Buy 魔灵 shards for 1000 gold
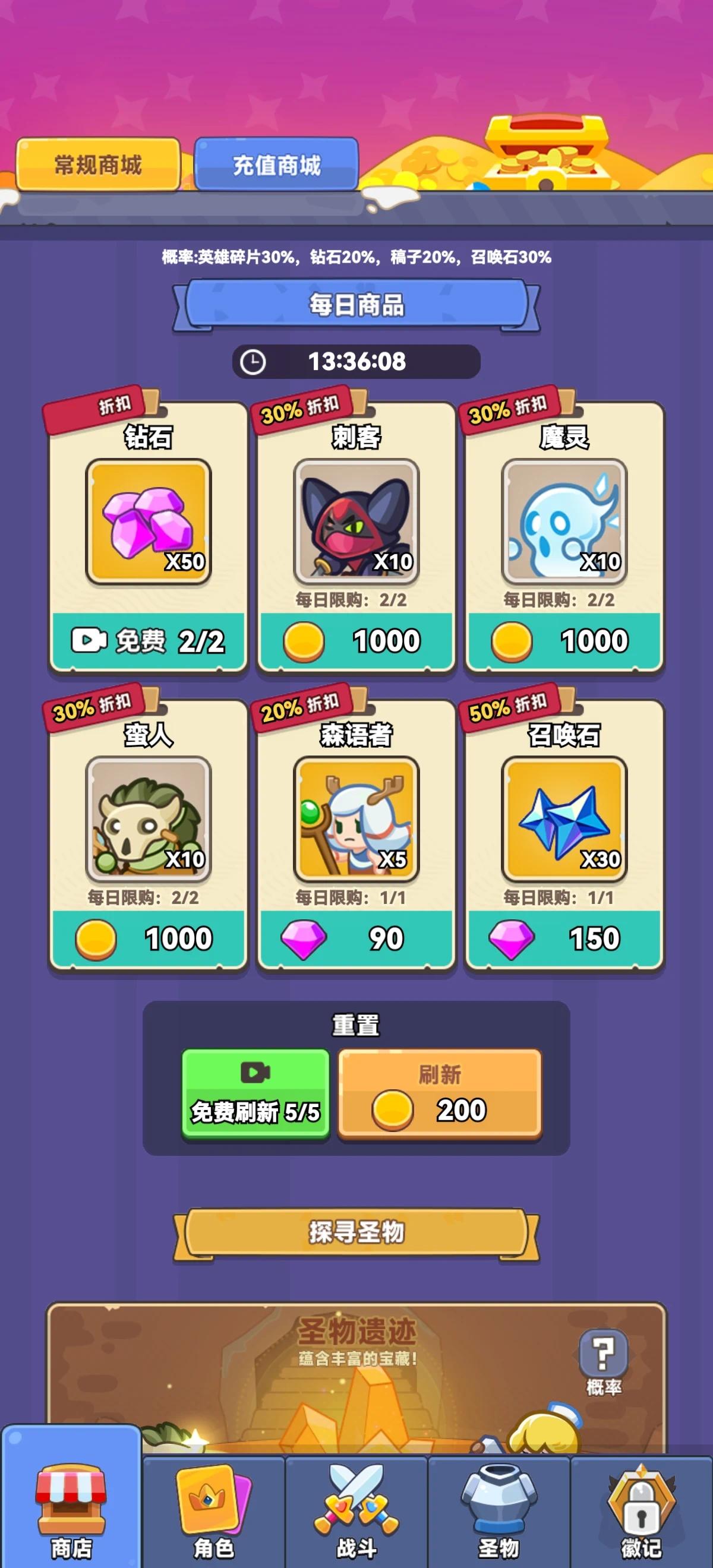The height and width of the screenshot is (1568, 713). coord(564,640)
